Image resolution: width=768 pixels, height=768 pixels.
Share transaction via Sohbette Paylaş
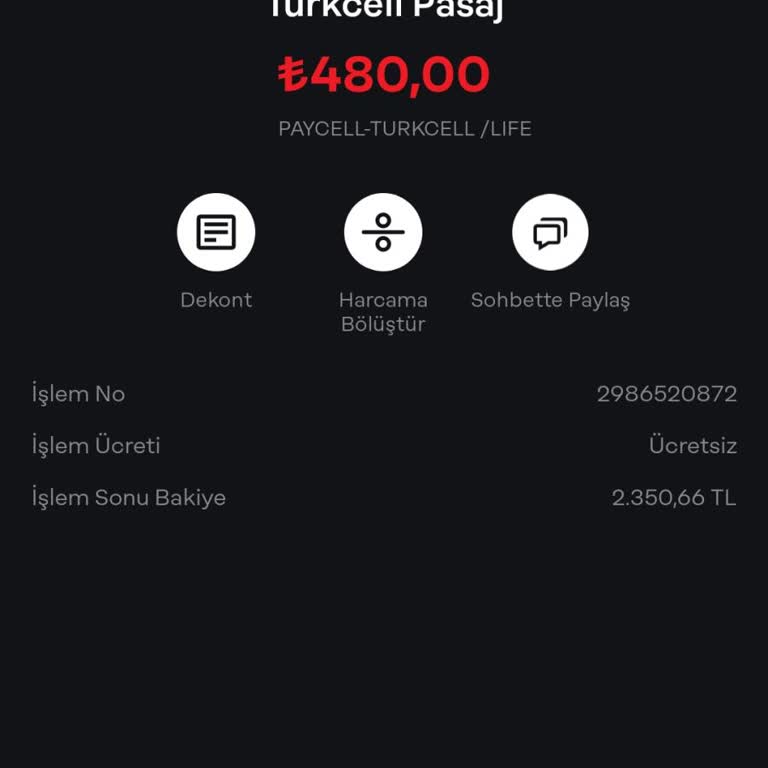(550, 232)
